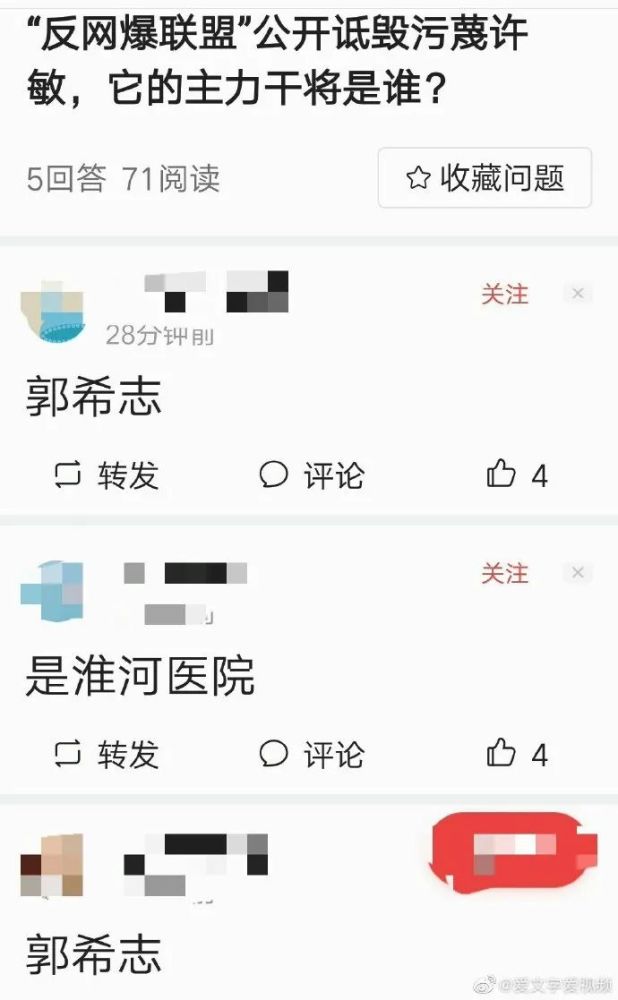Comment on the answer posted 28分钟前
Image resolution: width=618 pixels, height=1000 pixels.
tap(311, 475)
